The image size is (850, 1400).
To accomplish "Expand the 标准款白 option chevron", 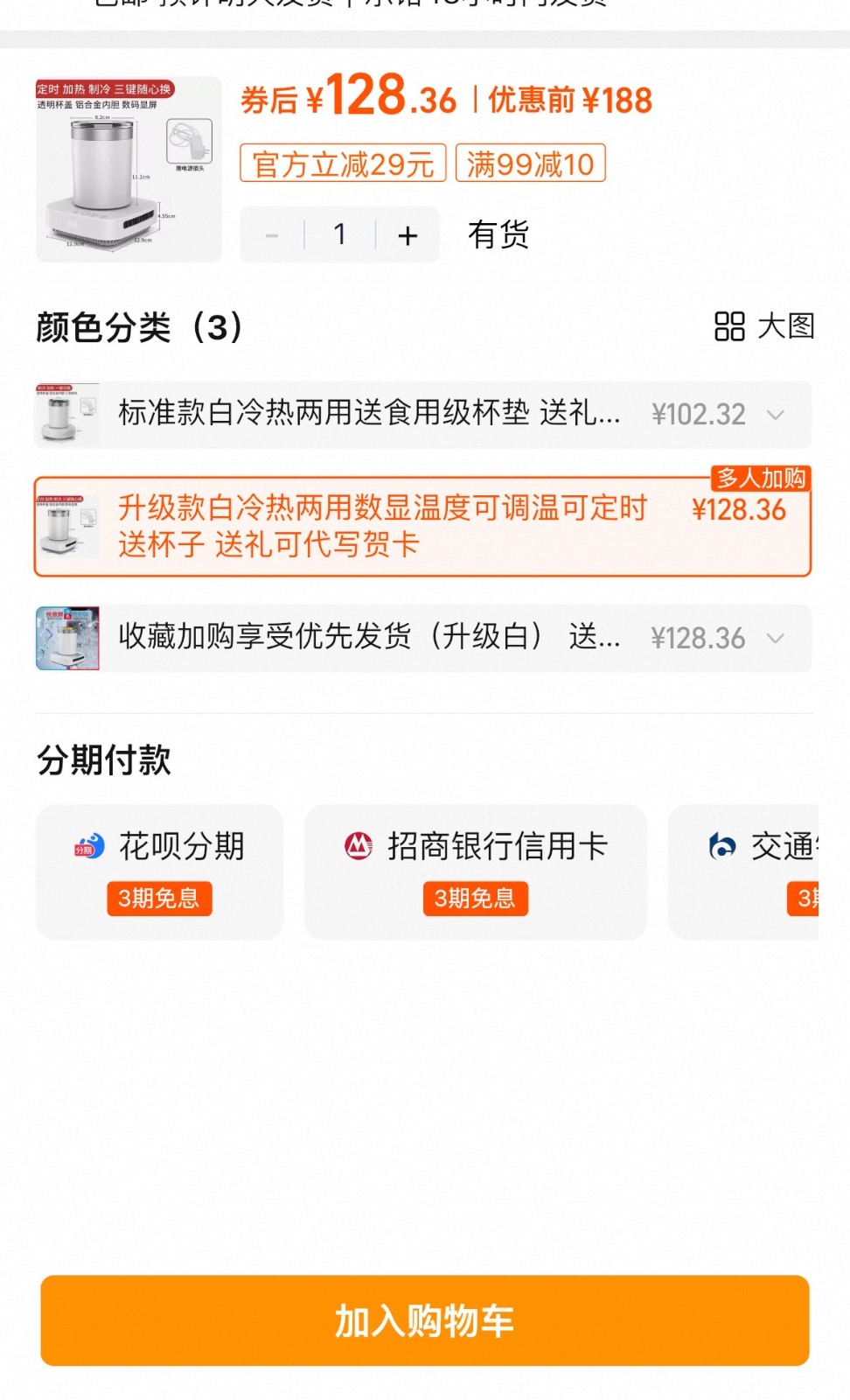I will pos(775,415).
